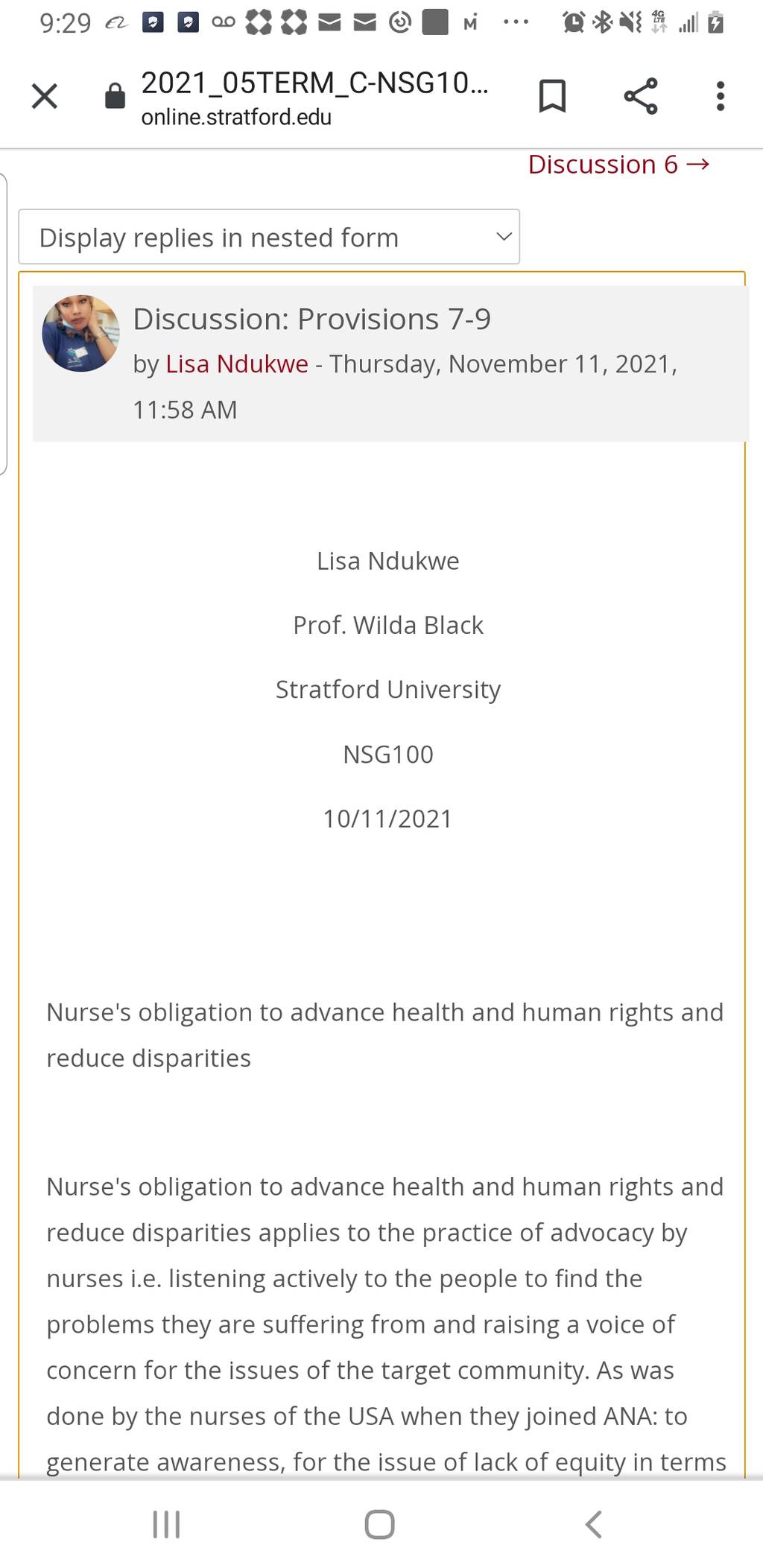
Task: Tap the lock icon for site info
Action: point(115,96)
